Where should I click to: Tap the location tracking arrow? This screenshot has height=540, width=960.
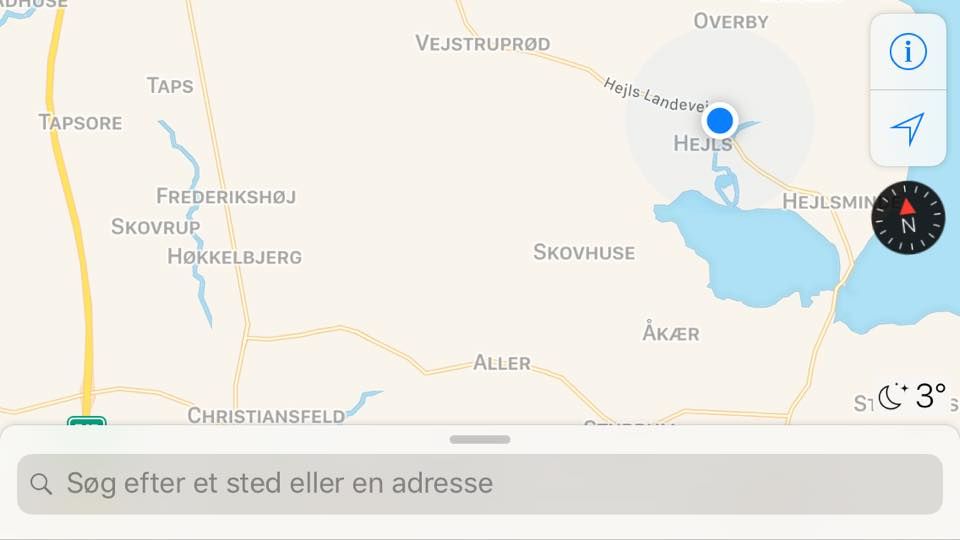[908, 128]
